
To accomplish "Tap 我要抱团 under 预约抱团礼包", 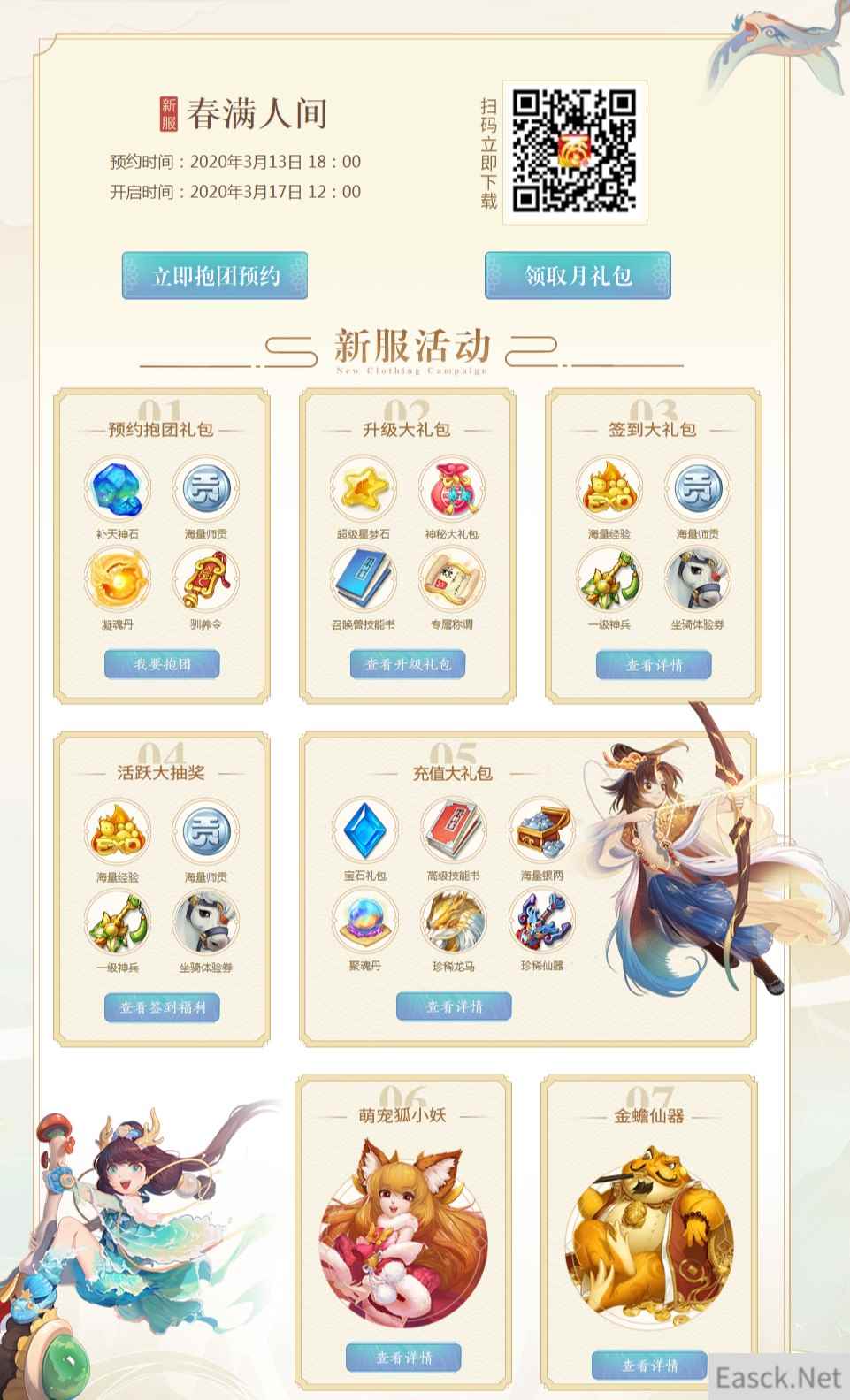I will pyautogui.click(x=162, y=664).
